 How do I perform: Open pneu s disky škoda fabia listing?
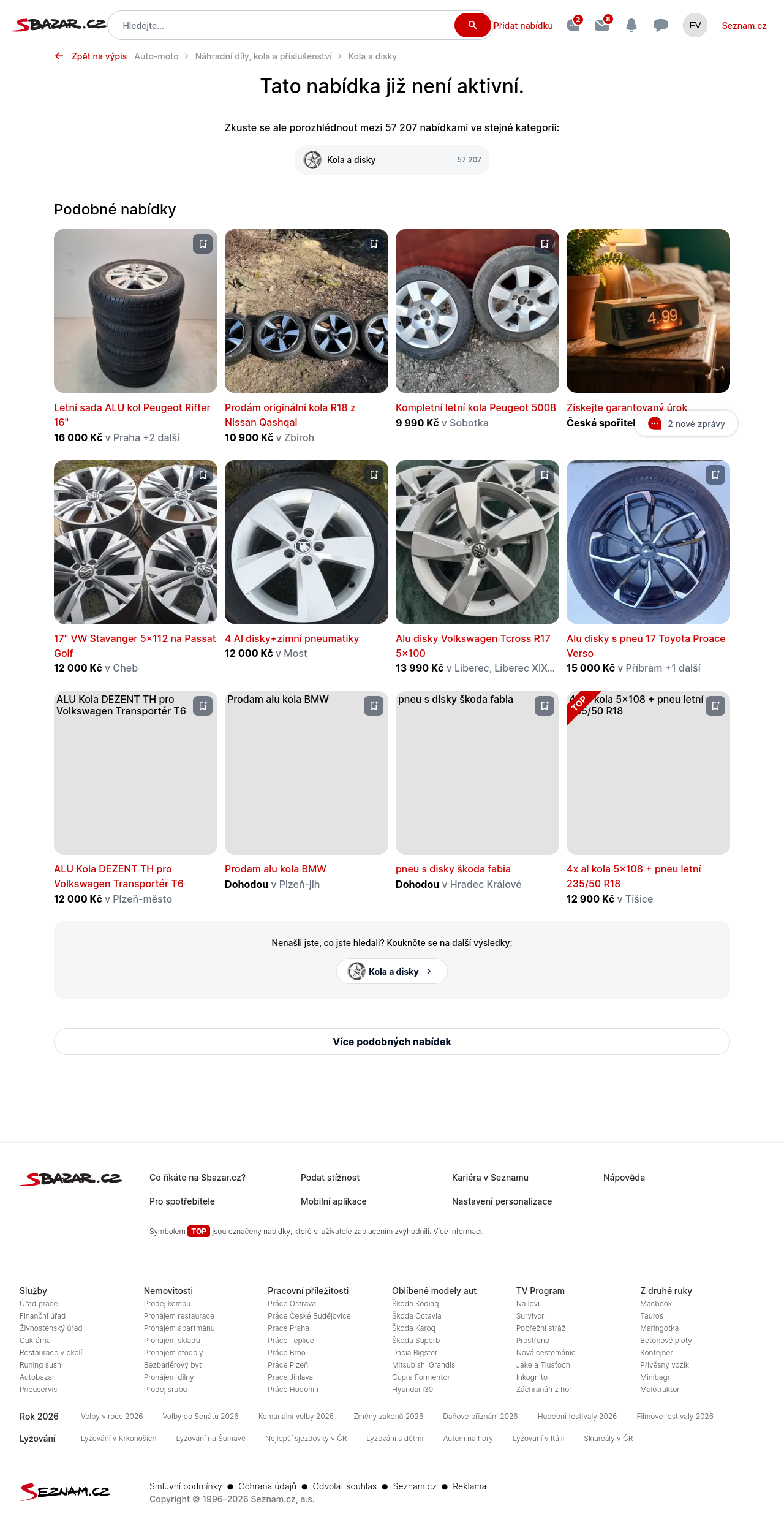(x=453, y=869)
